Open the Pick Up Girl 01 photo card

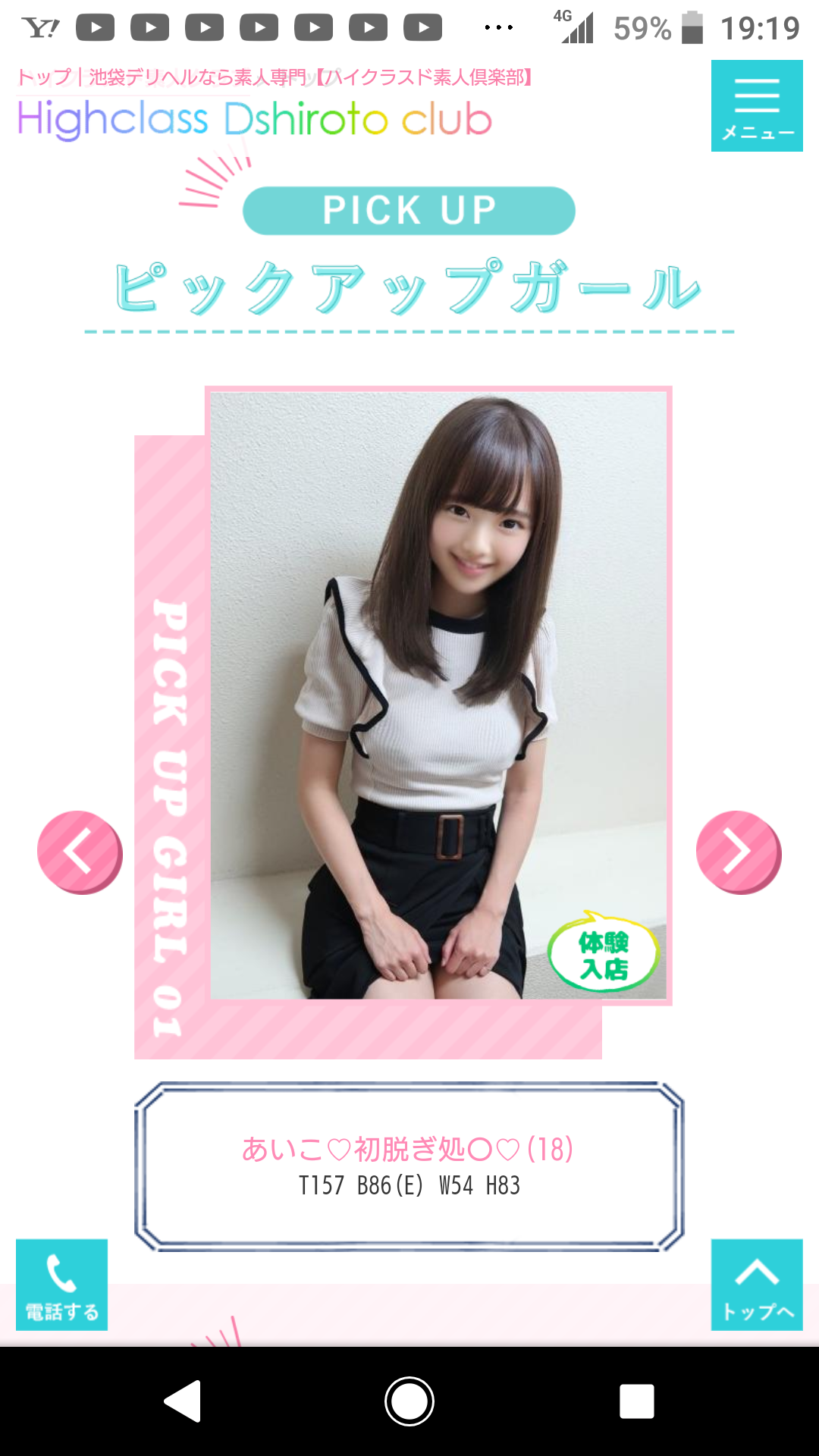tap(438, 695)
